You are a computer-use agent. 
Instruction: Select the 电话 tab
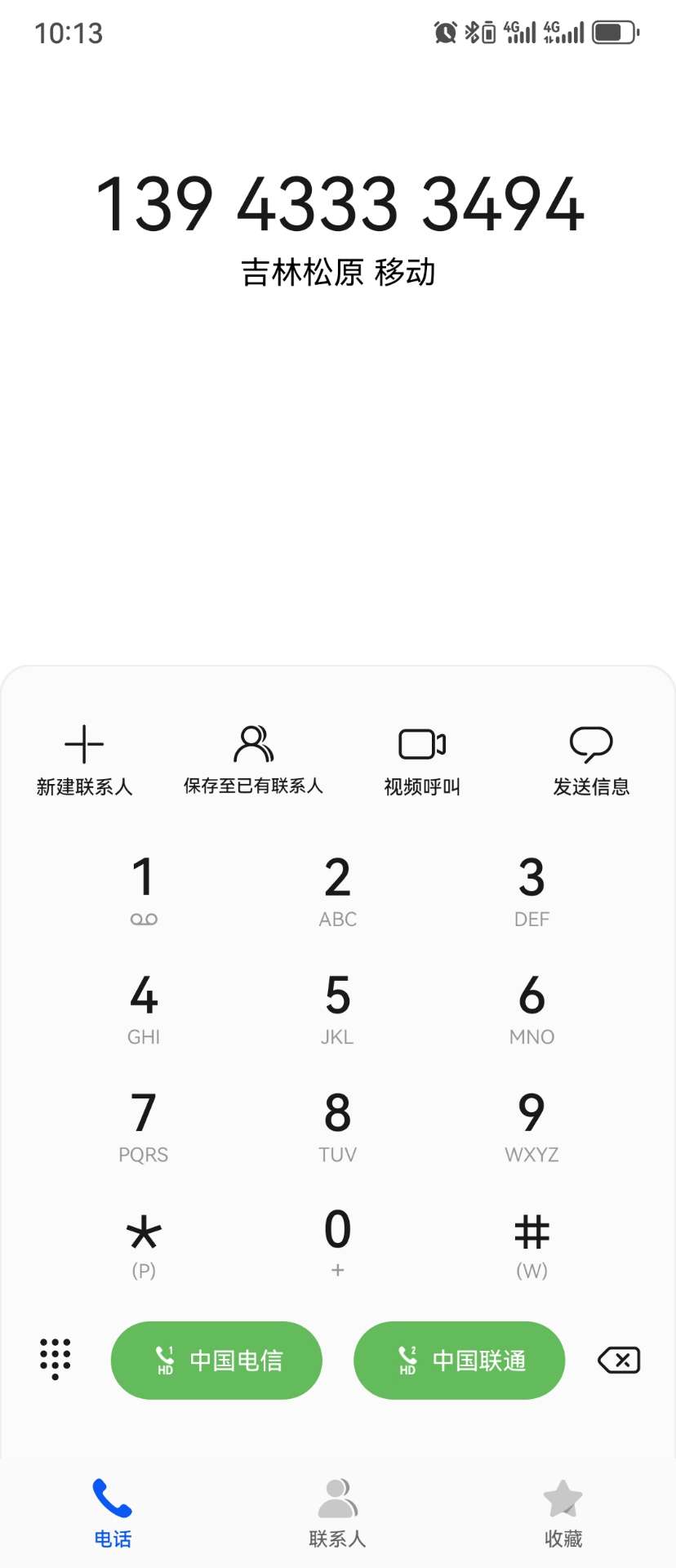coord(113,1512)
